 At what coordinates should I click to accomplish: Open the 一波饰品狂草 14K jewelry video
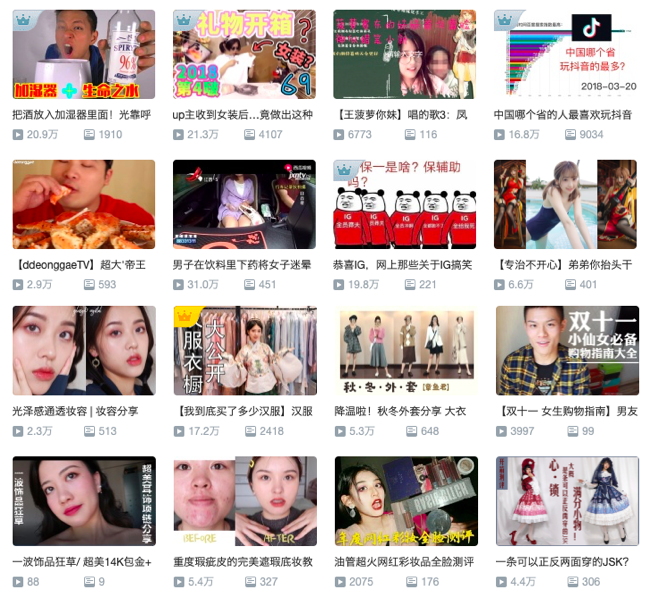(x=84, y=501)
